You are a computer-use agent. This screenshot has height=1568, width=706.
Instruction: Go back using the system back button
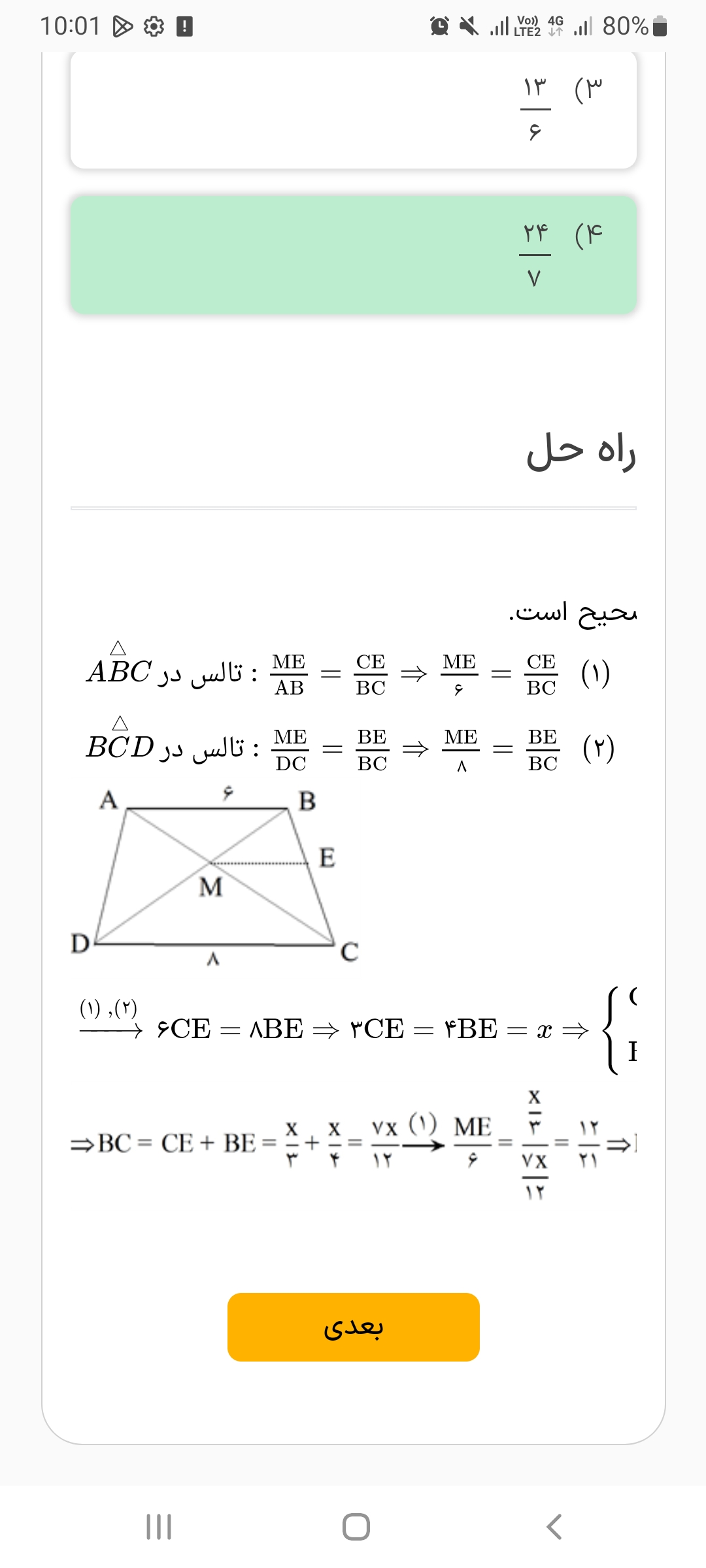pyautogui.click(x=553, y=1527)
